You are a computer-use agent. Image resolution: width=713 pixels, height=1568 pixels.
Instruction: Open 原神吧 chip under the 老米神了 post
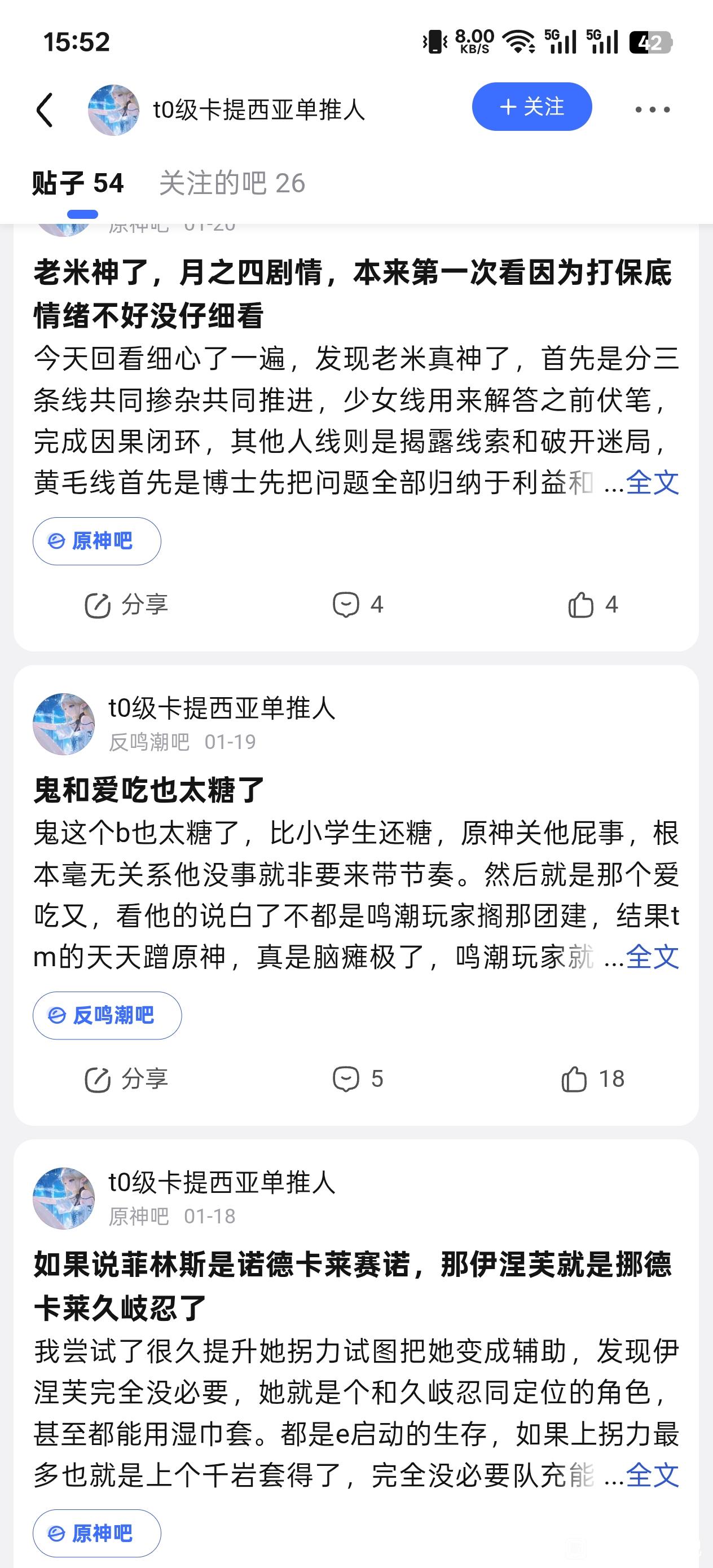point(97,541)
